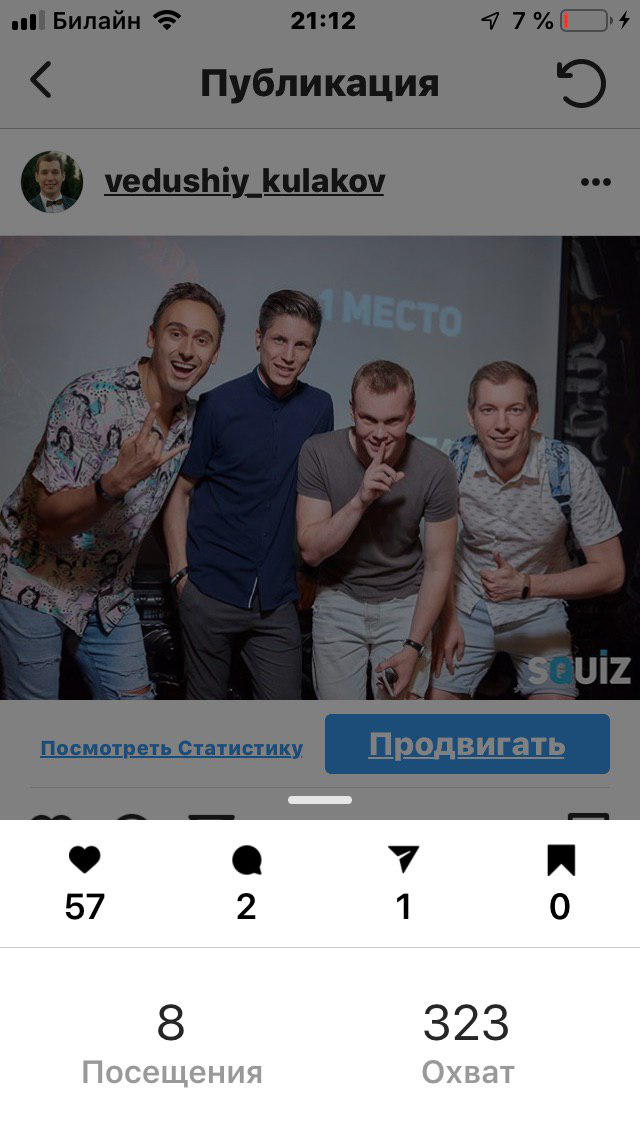
Task: Open the post photo
Action: pyautogui.click(x=320, y=467)
